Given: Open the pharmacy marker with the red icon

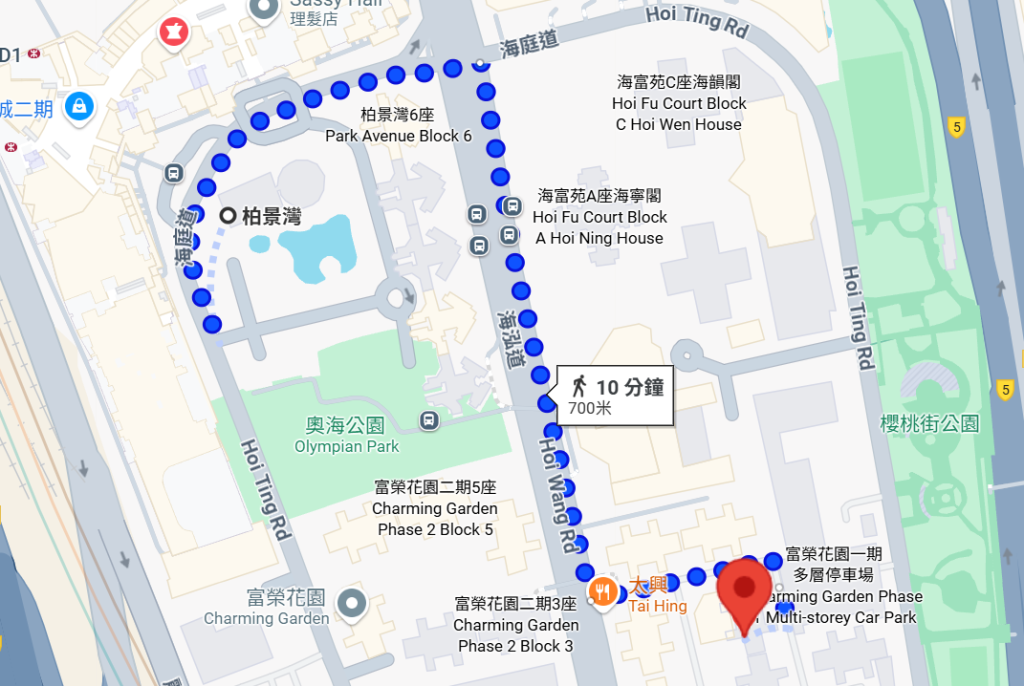Looking at the screenshot, I should tap(174, 32).
